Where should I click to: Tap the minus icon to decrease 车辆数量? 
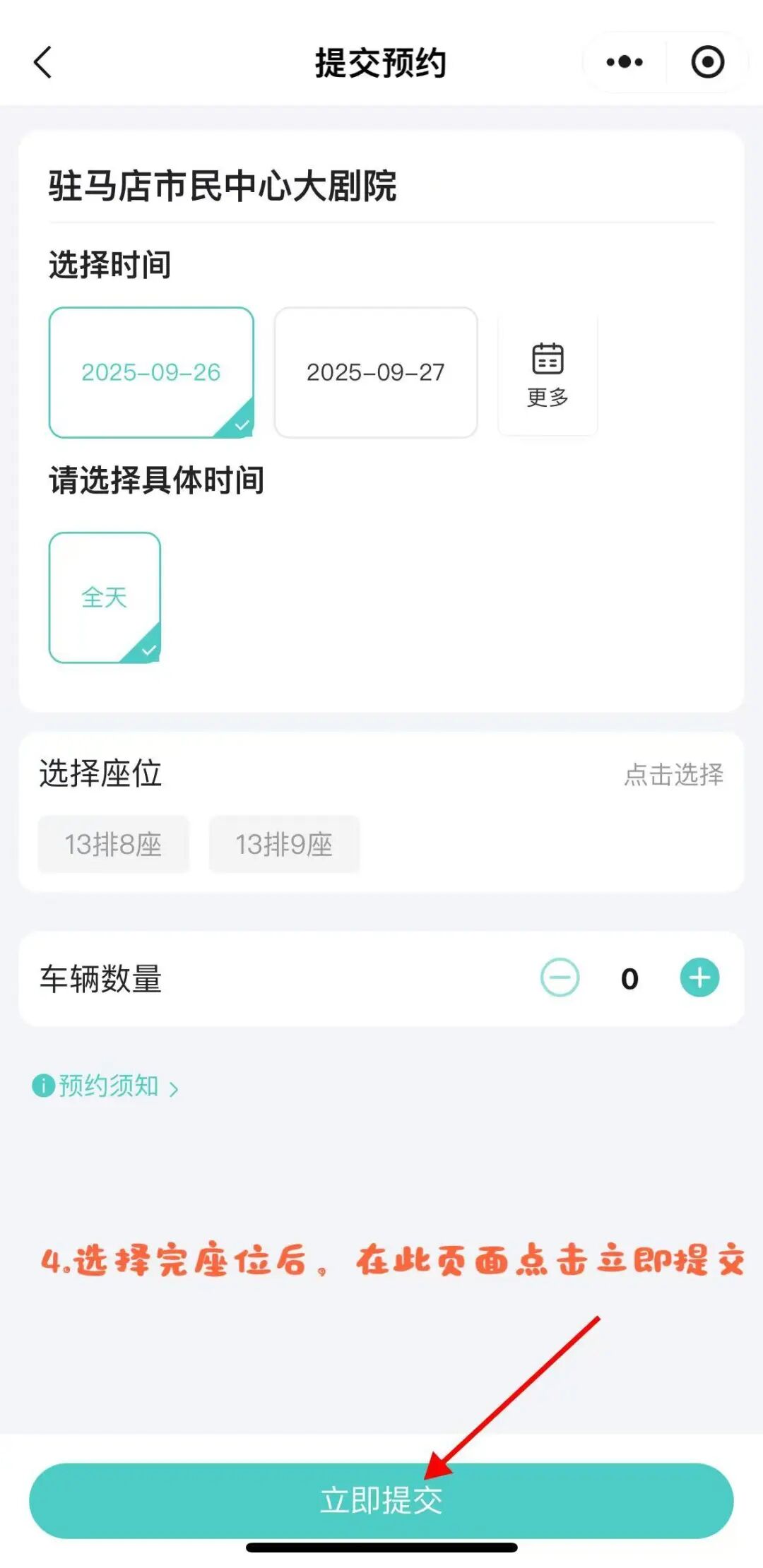[x=560, y=978]
